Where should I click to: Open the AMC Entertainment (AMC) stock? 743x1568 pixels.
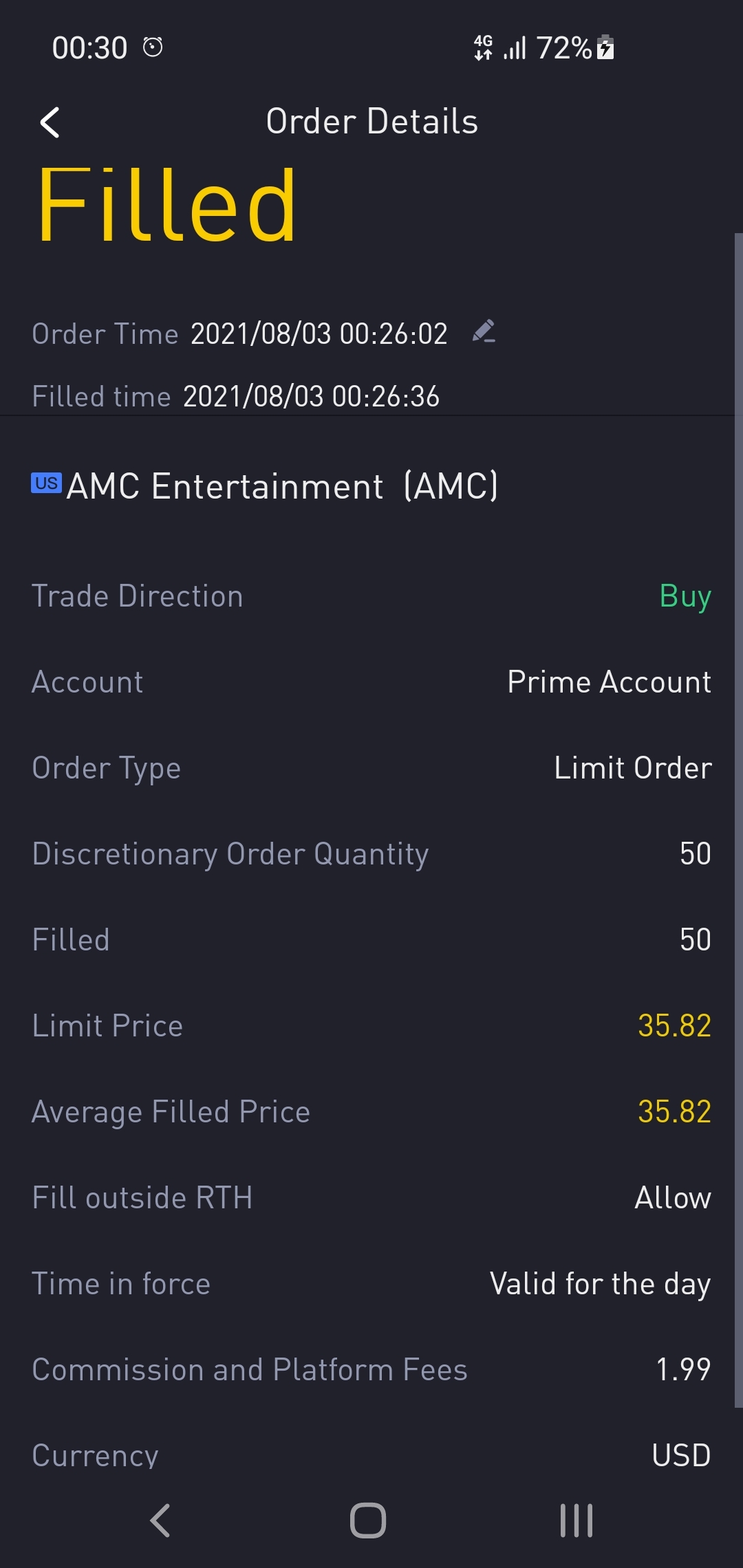tap(265, 486)
